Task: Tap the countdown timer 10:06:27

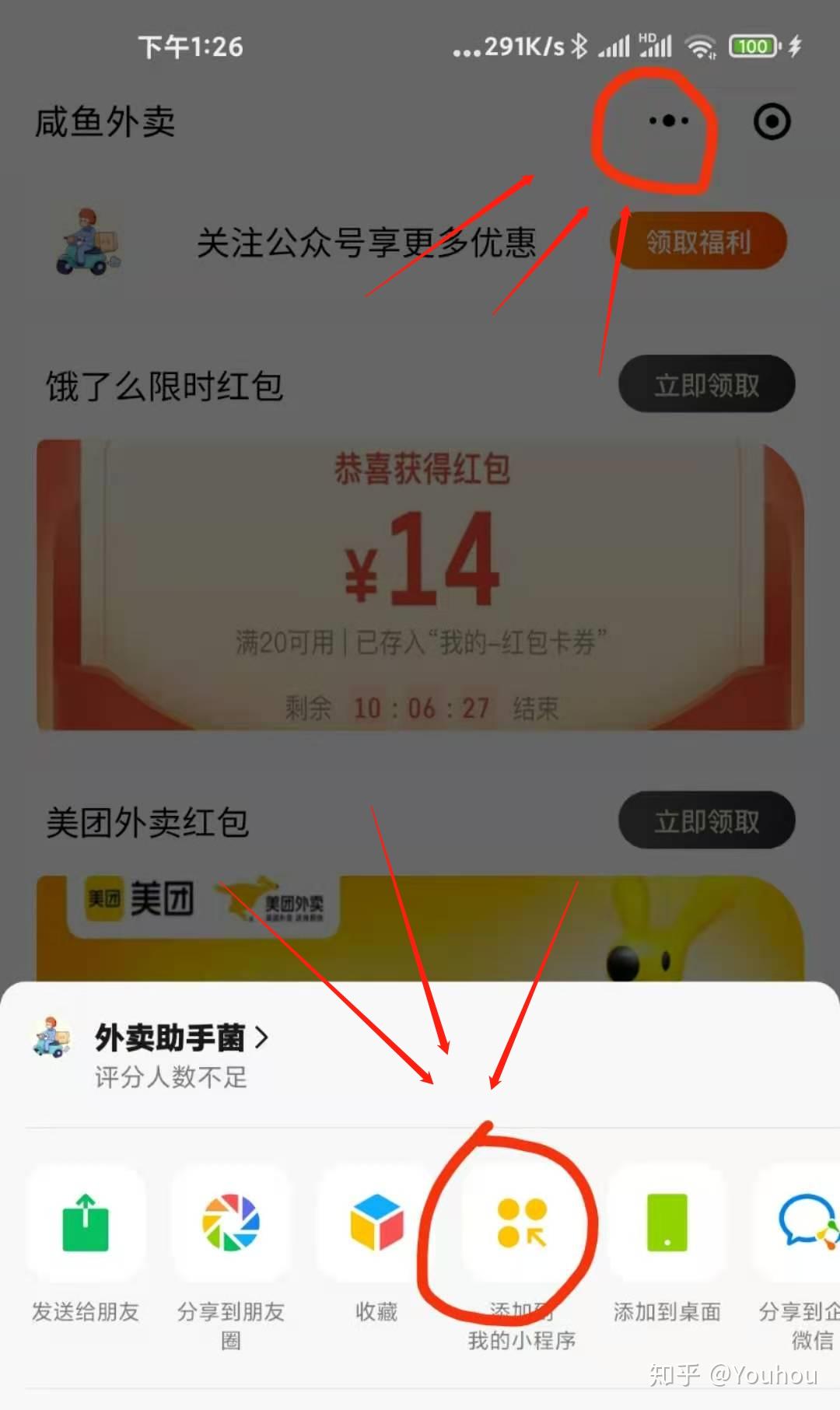Action: pos(420,707)
